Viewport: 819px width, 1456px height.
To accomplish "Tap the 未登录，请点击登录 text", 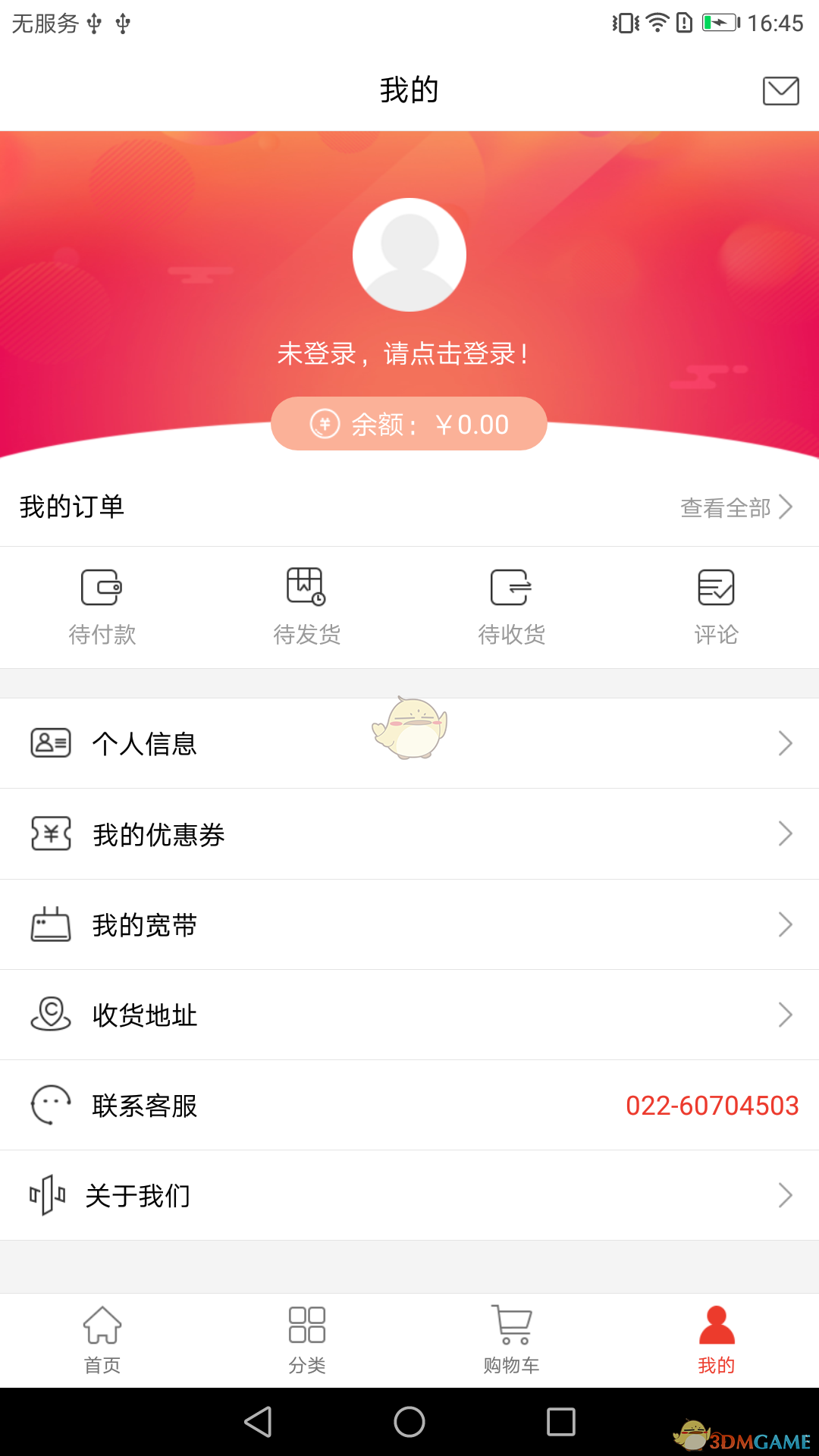I will point(403,354).
